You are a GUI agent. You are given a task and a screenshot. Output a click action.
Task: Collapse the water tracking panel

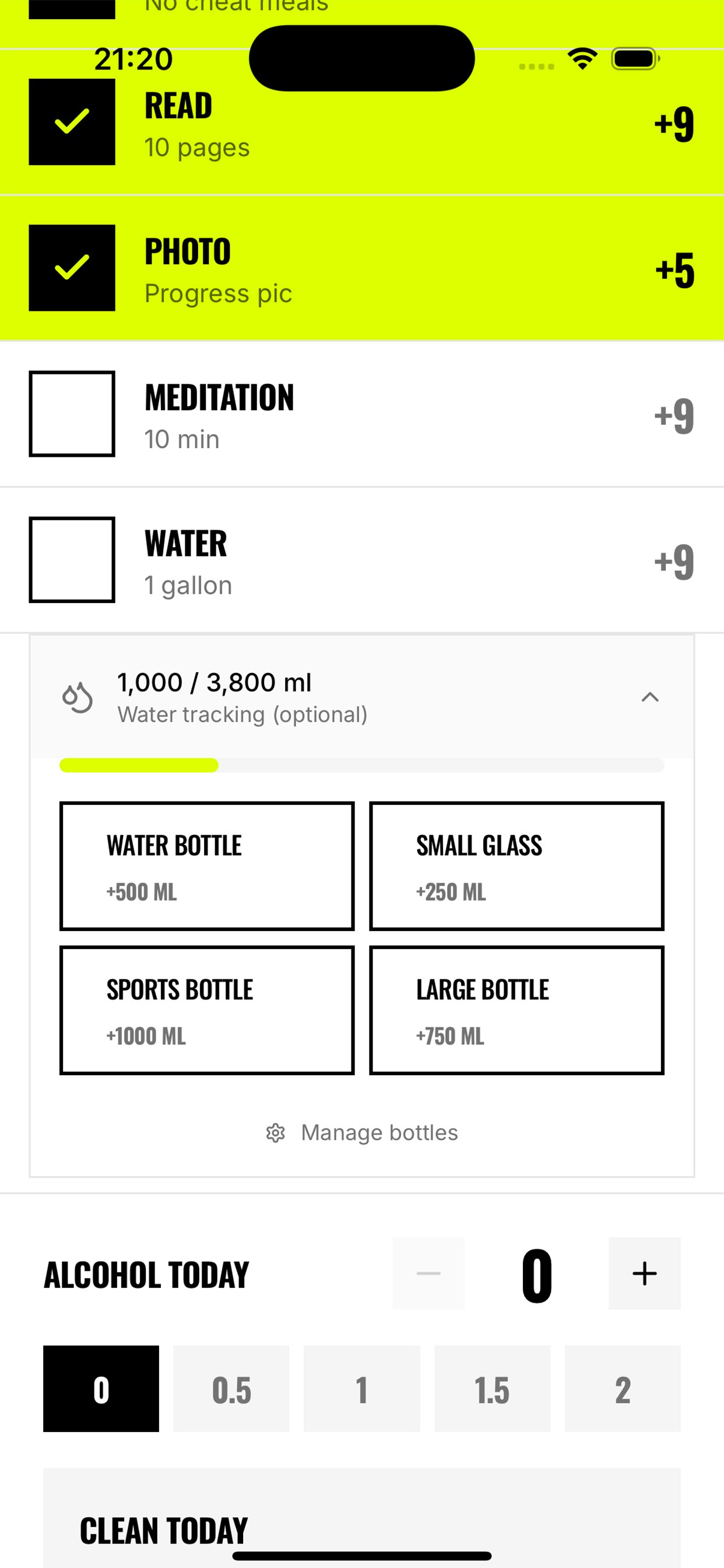[x=650, y=697]
